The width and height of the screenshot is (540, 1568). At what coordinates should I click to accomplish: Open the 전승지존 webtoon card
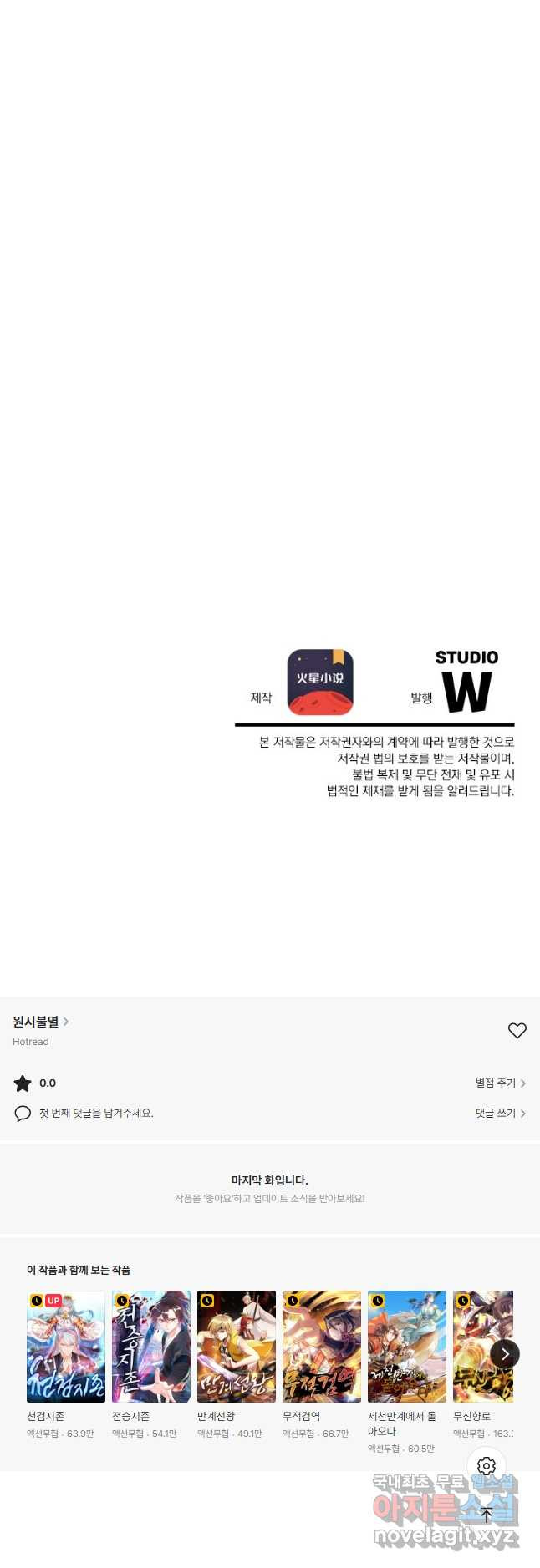[x=150, y=1346]
